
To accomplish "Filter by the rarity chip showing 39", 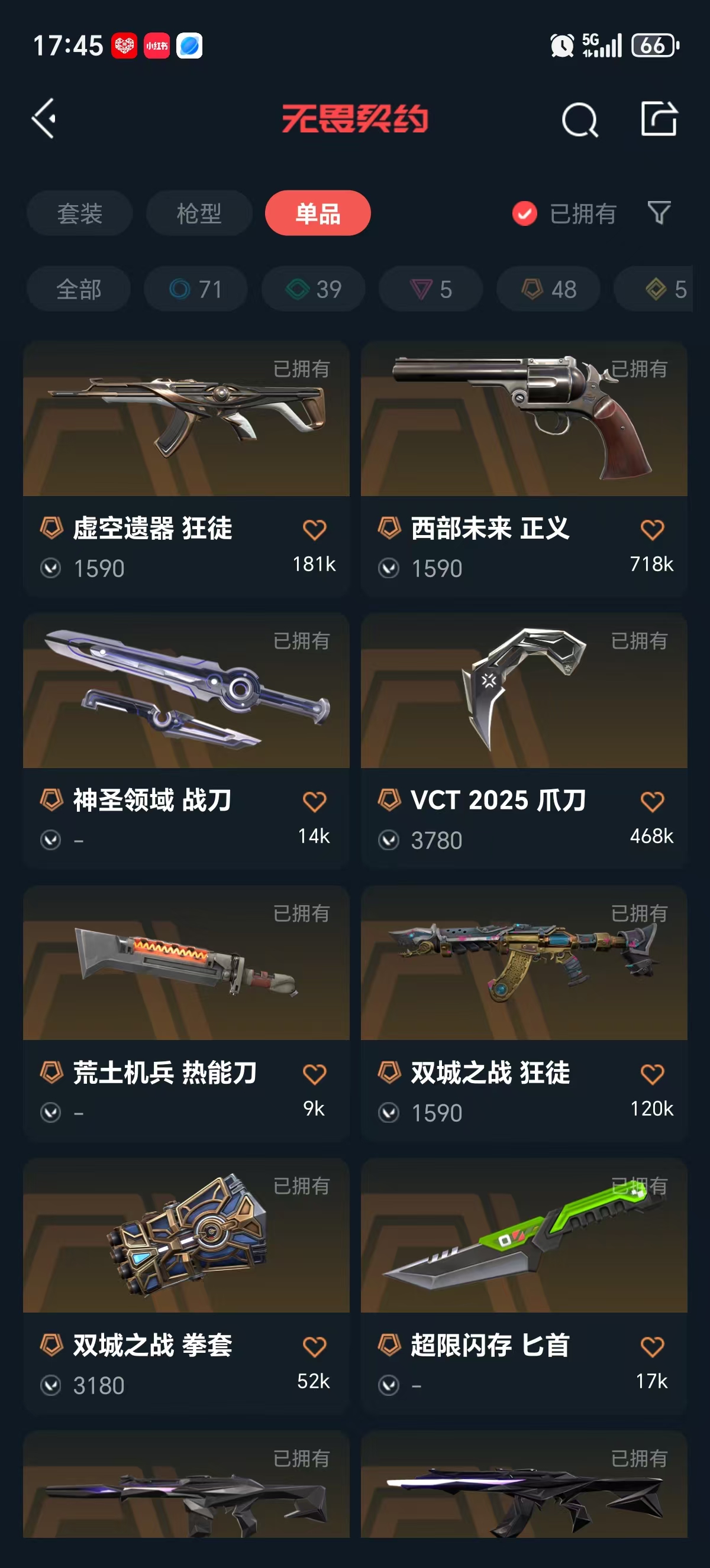I will [x=314, y=289].
